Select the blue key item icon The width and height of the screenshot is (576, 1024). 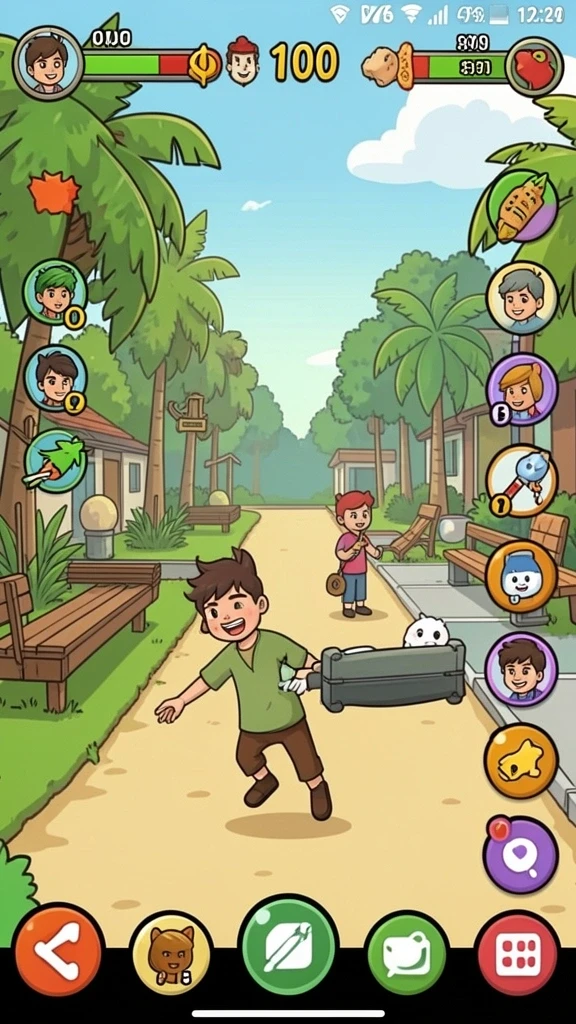[522, 481]
